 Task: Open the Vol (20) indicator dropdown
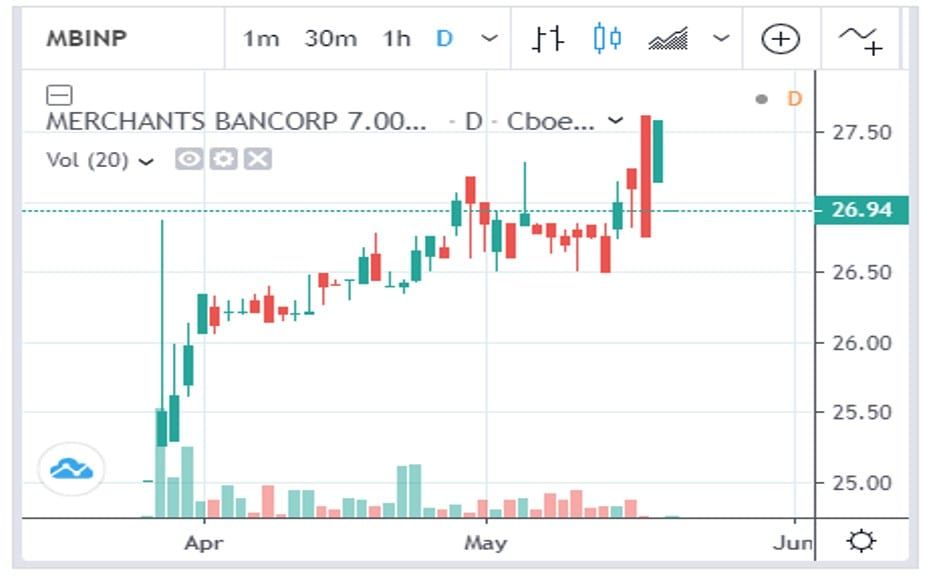[x=147, y=160]
